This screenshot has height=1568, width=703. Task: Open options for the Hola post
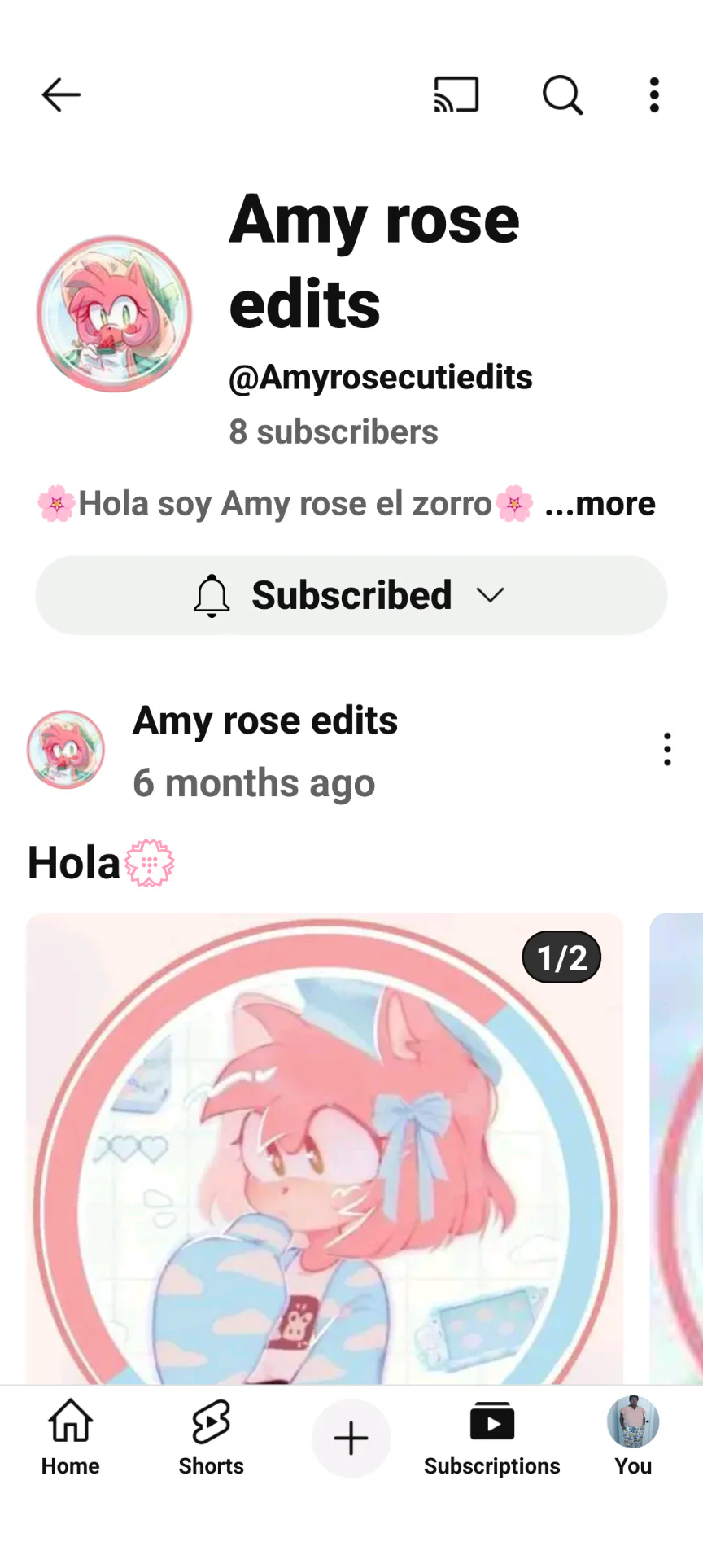click(x=667, y=749)
